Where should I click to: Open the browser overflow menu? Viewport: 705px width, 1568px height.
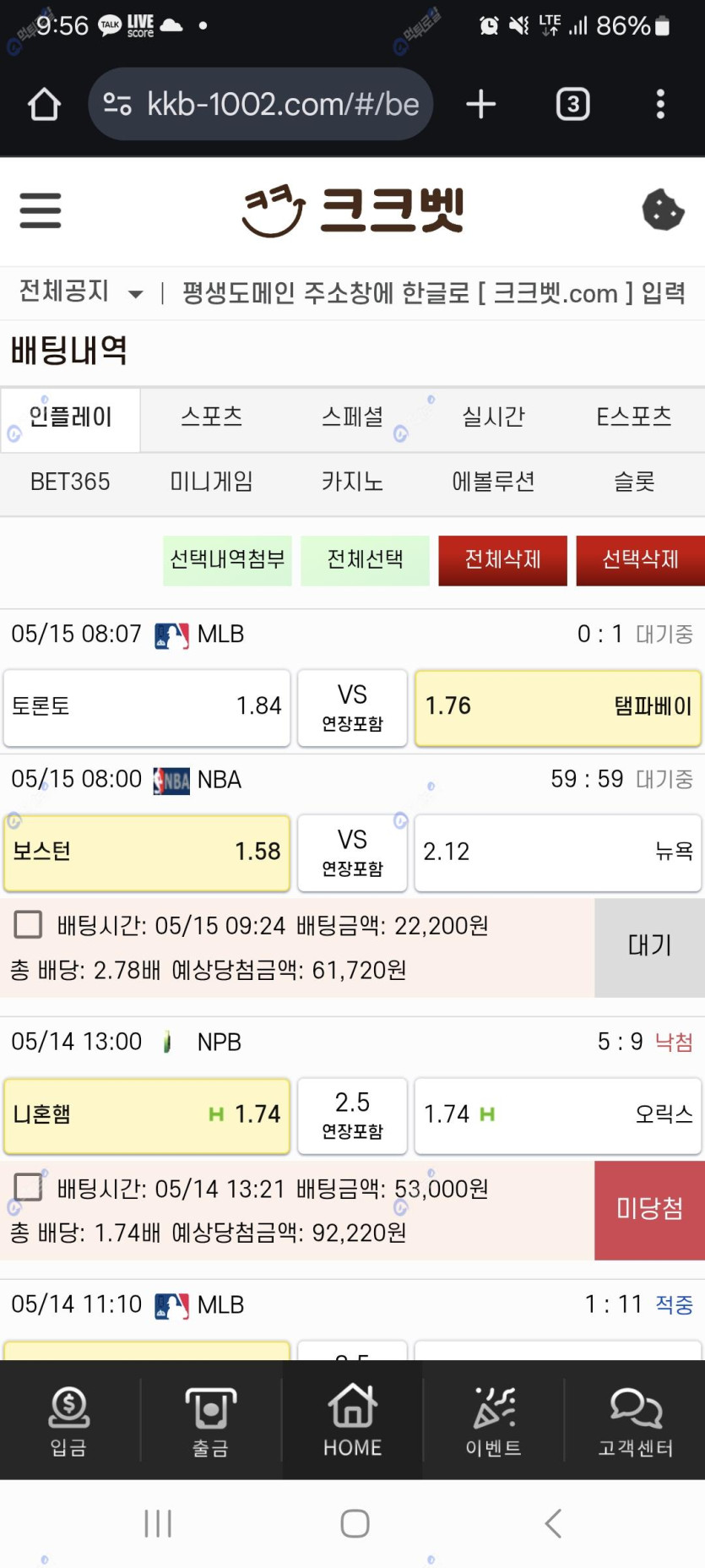point(660,105)
